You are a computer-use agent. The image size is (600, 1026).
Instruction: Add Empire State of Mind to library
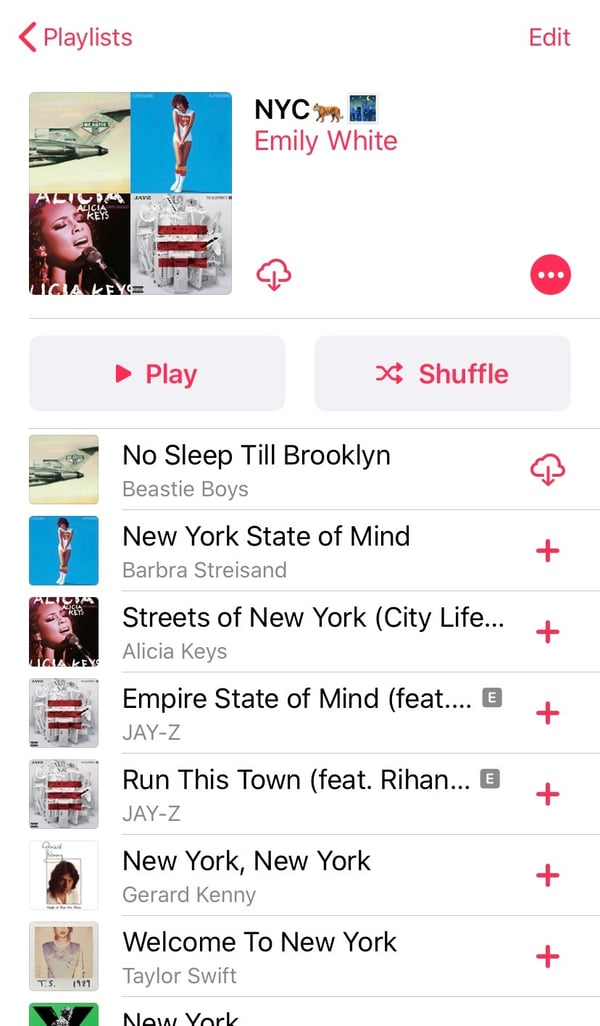[x=547, y=713]
